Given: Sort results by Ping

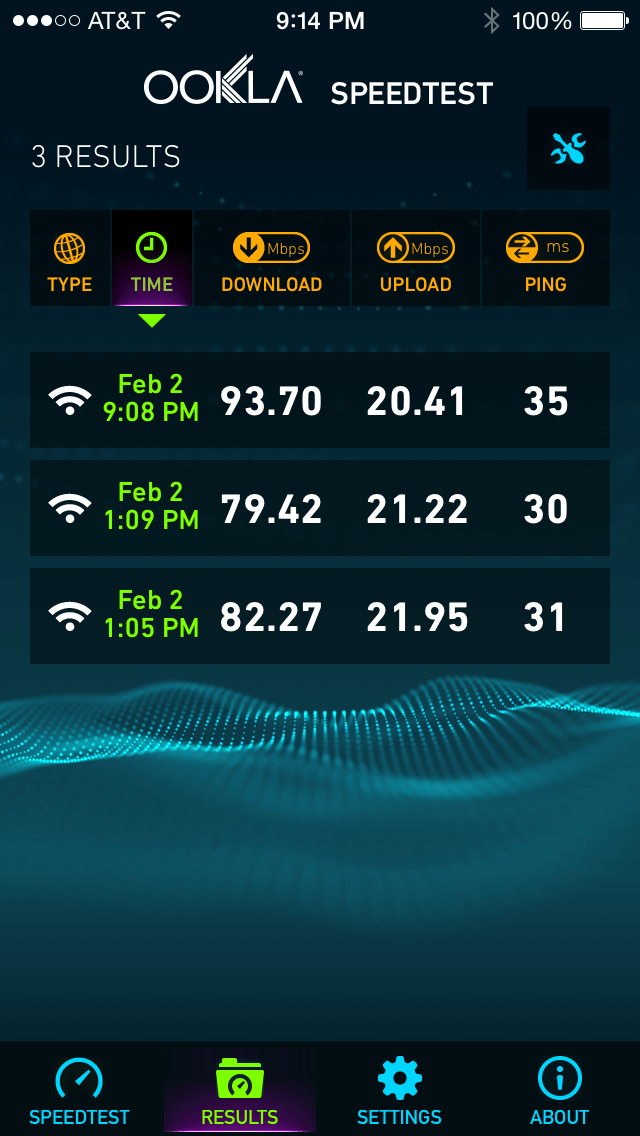Looking at the screenshot, I should [x=545, y=259].
